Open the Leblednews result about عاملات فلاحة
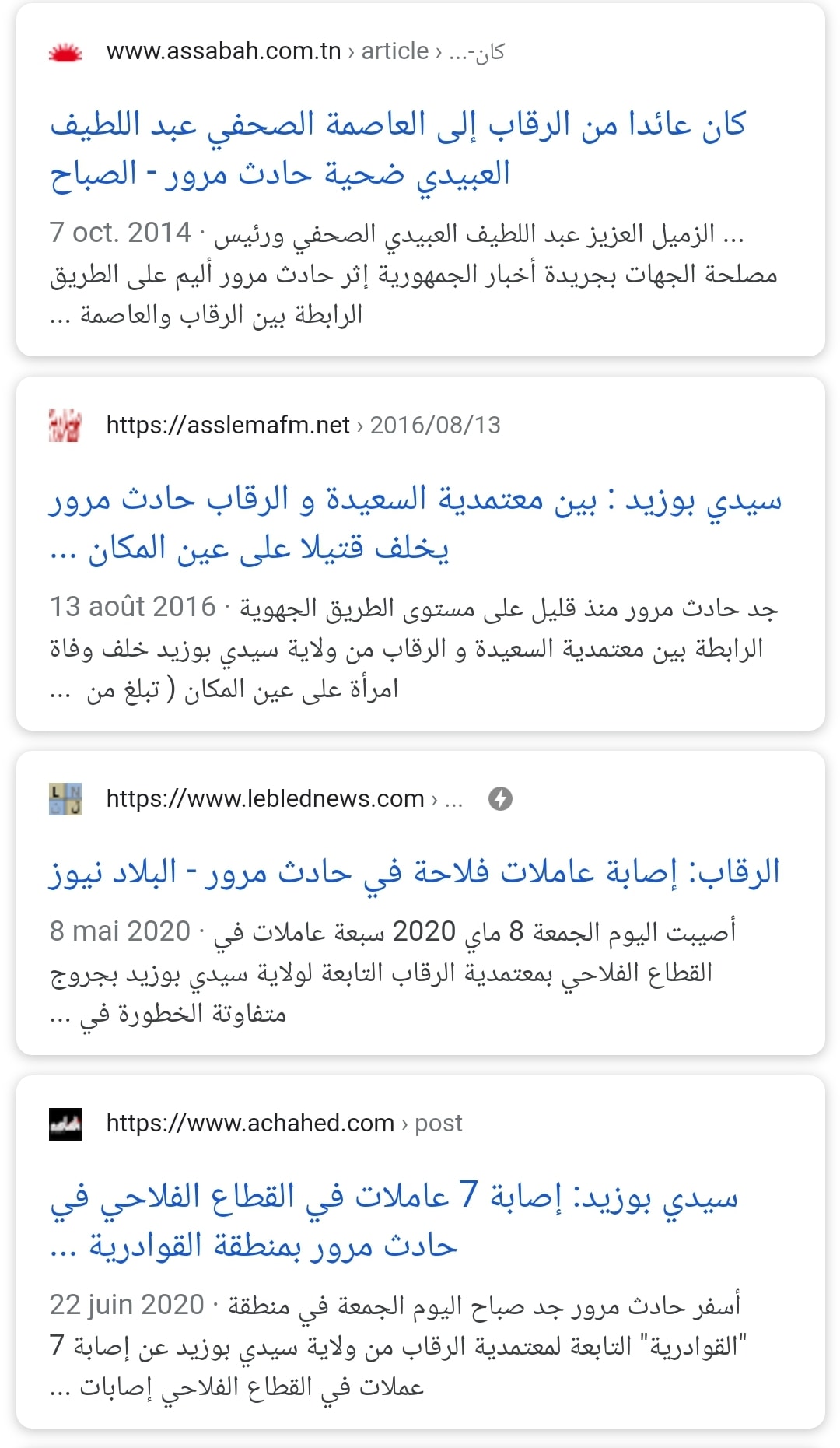The image size is (840, 1448). click(415, 872)
